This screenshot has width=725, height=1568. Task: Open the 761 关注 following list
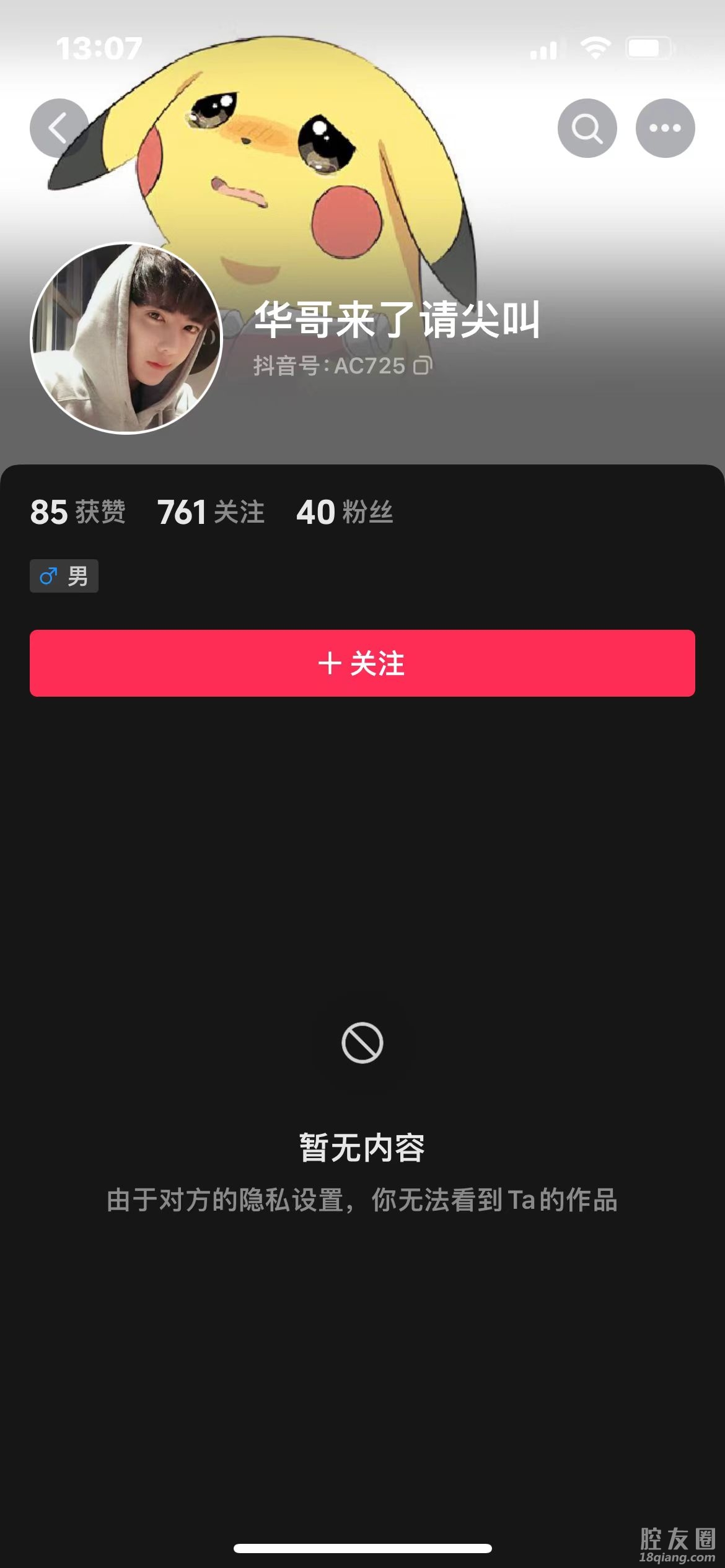(x=211, y=512)
